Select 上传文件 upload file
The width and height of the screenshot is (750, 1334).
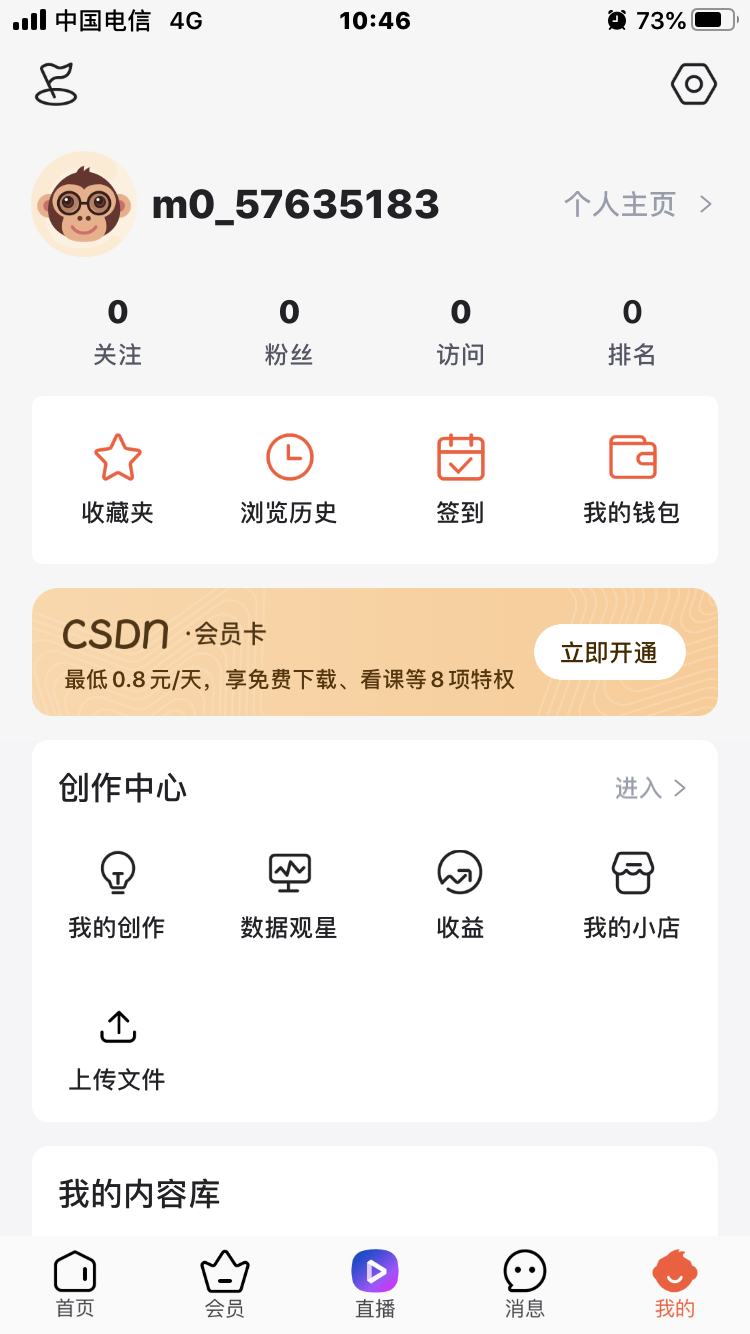[117, 1049]
